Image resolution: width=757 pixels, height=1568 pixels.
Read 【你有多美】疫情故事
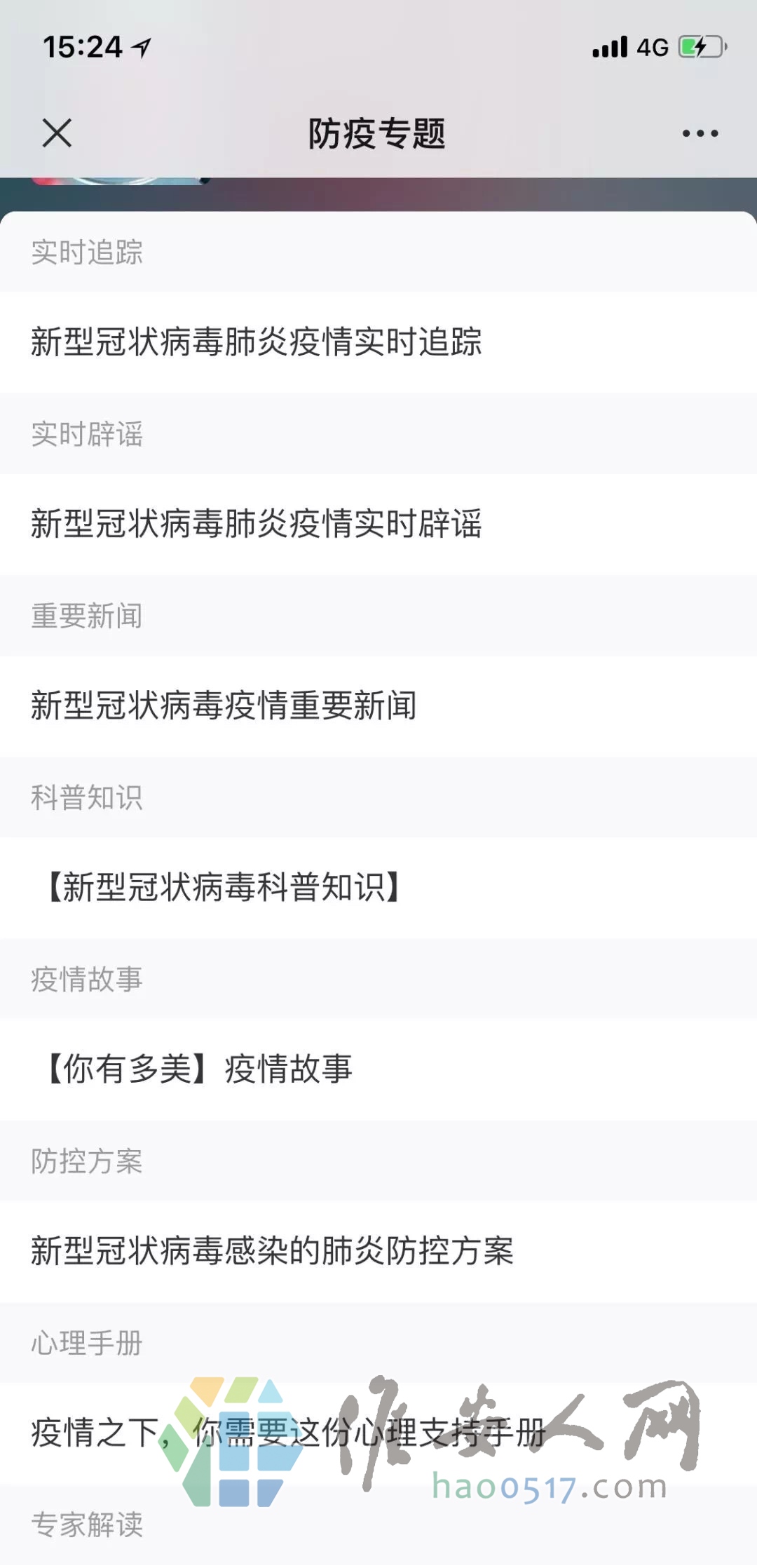378,1069
